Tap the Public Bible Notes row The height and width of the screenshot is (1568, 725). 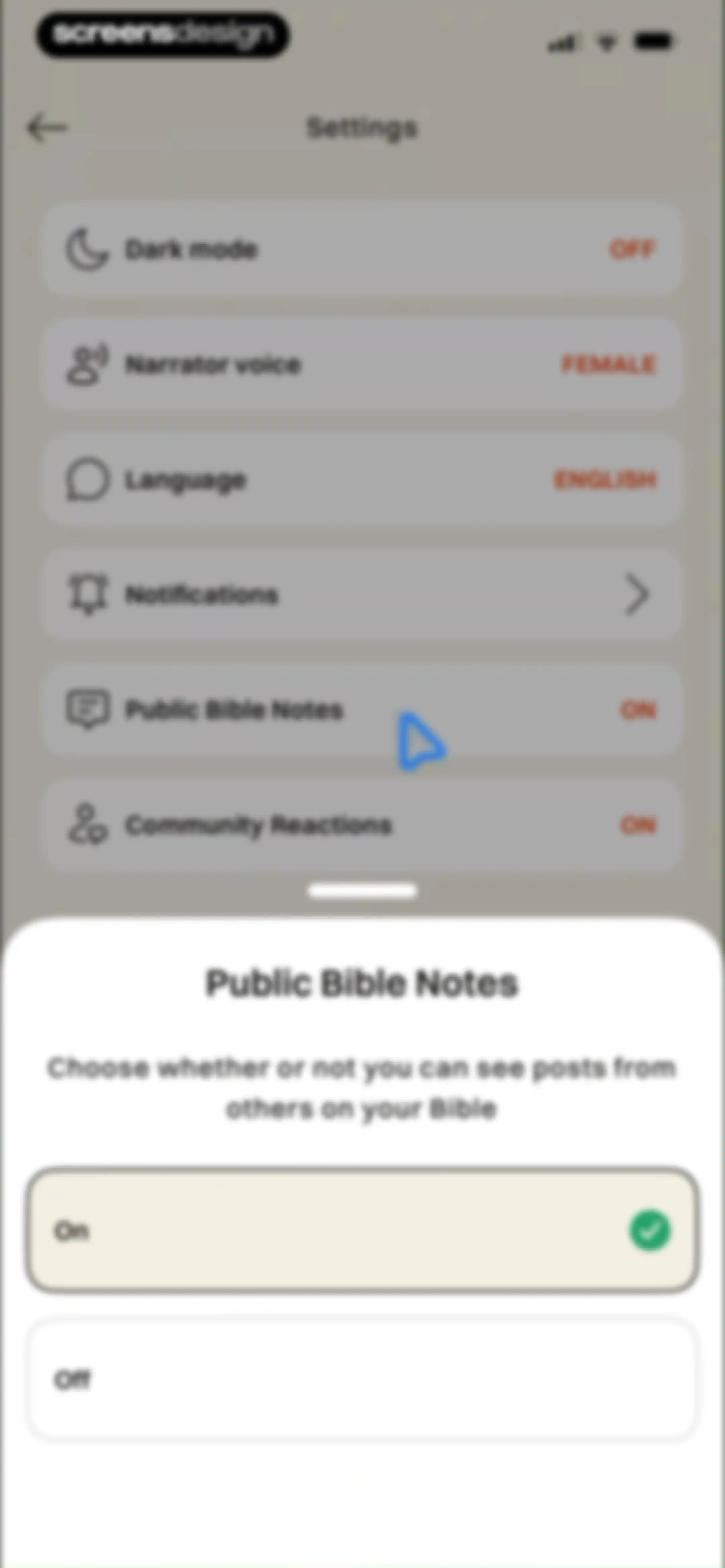(362, 710)
